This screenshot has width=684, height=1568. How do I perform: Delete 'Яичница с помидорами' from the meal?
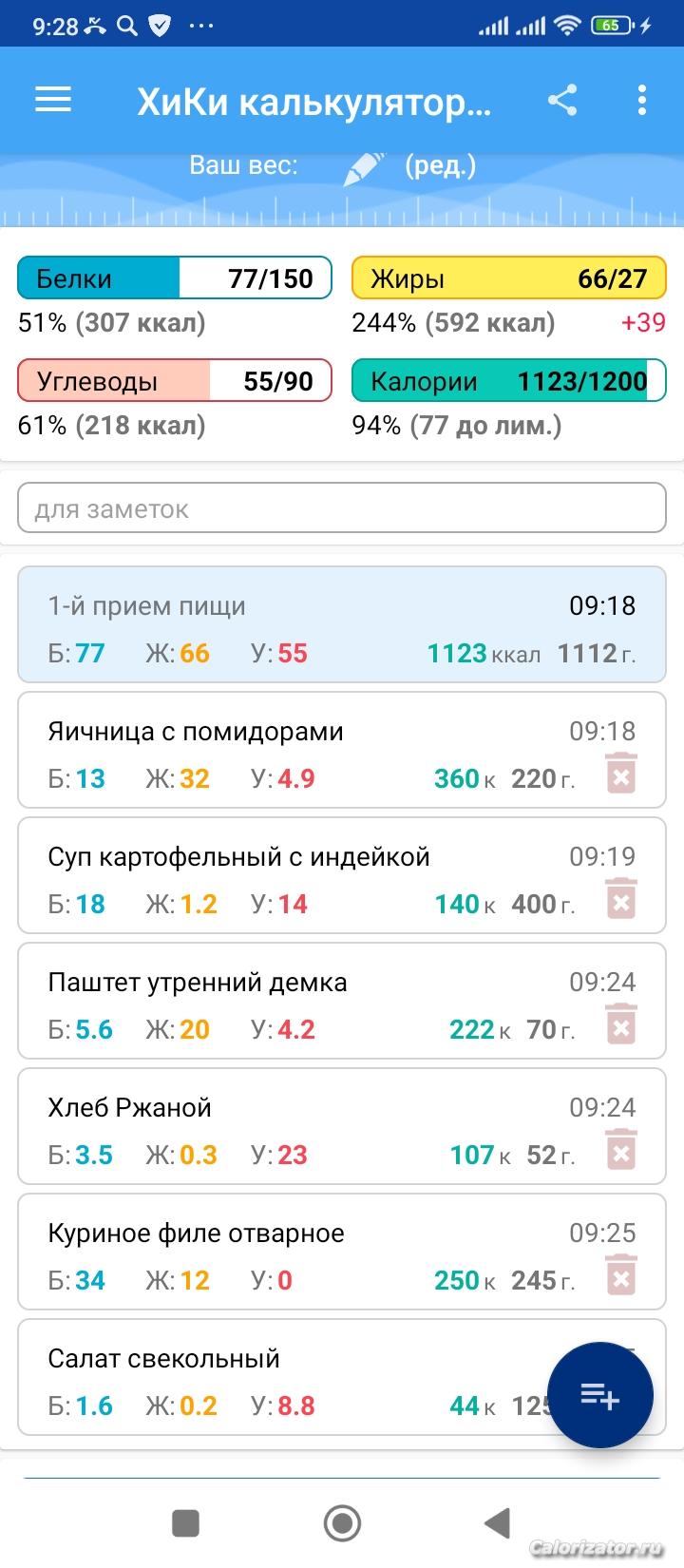(621, 774)
